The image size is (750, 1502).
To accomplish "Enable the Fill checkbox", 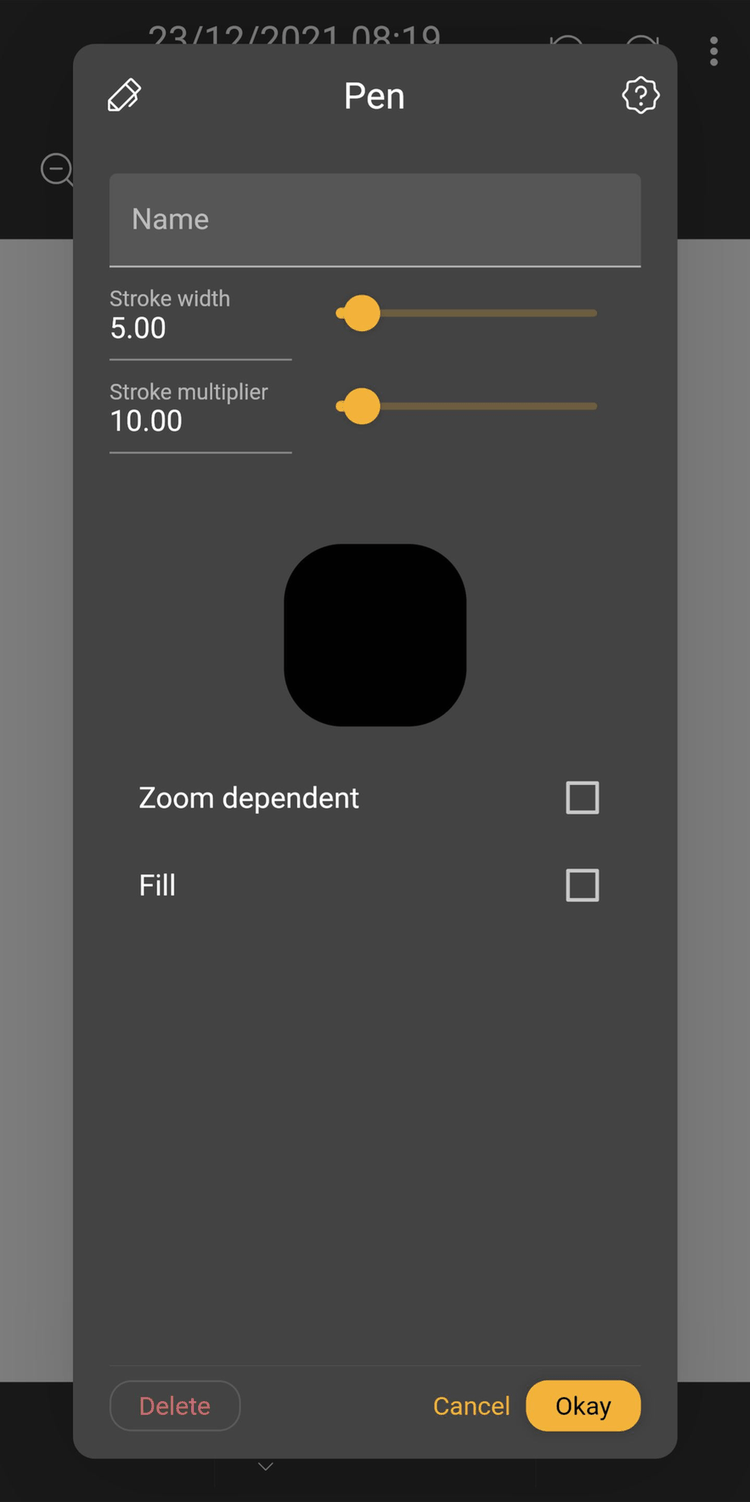I will click(582, 885).
